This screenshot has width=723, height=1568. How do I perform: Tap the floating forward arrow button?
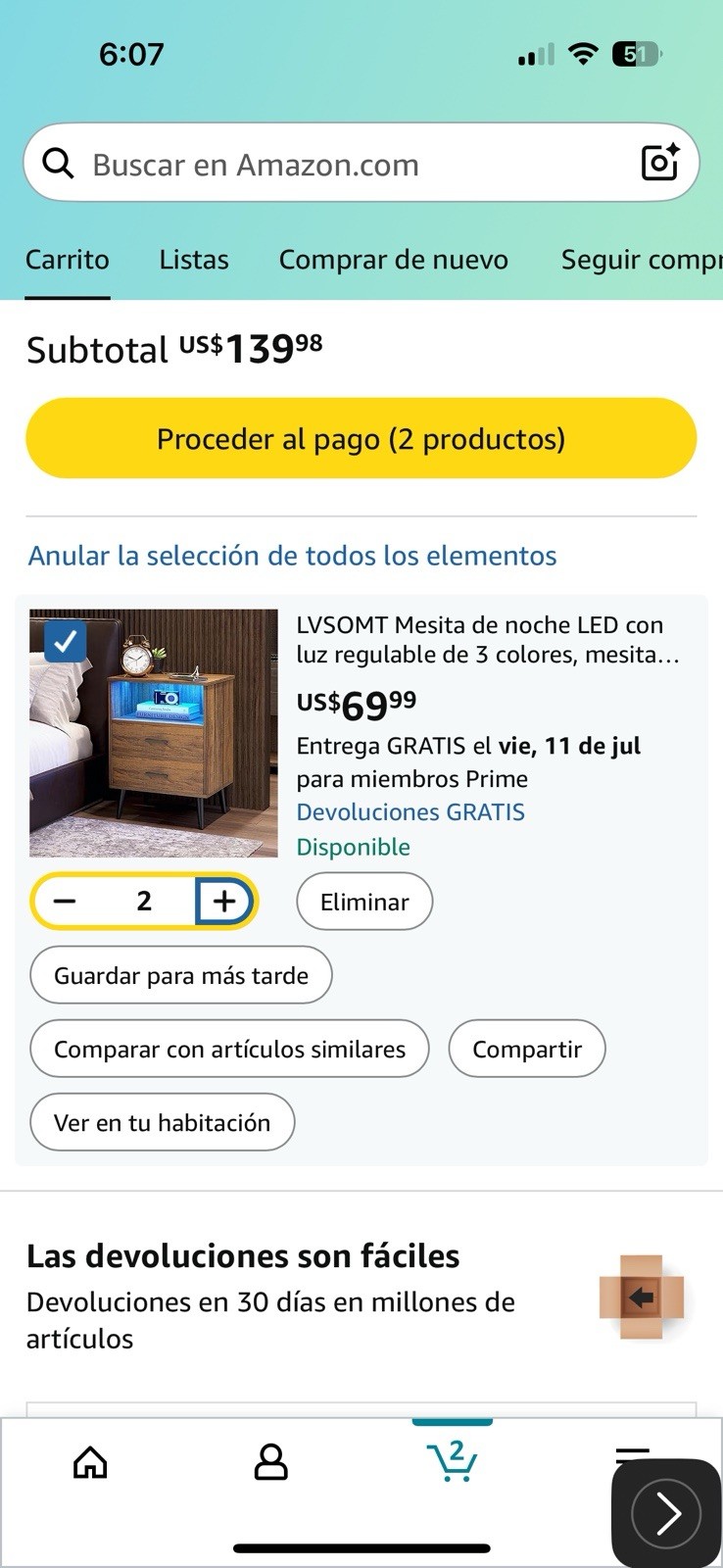point(666,1513)
